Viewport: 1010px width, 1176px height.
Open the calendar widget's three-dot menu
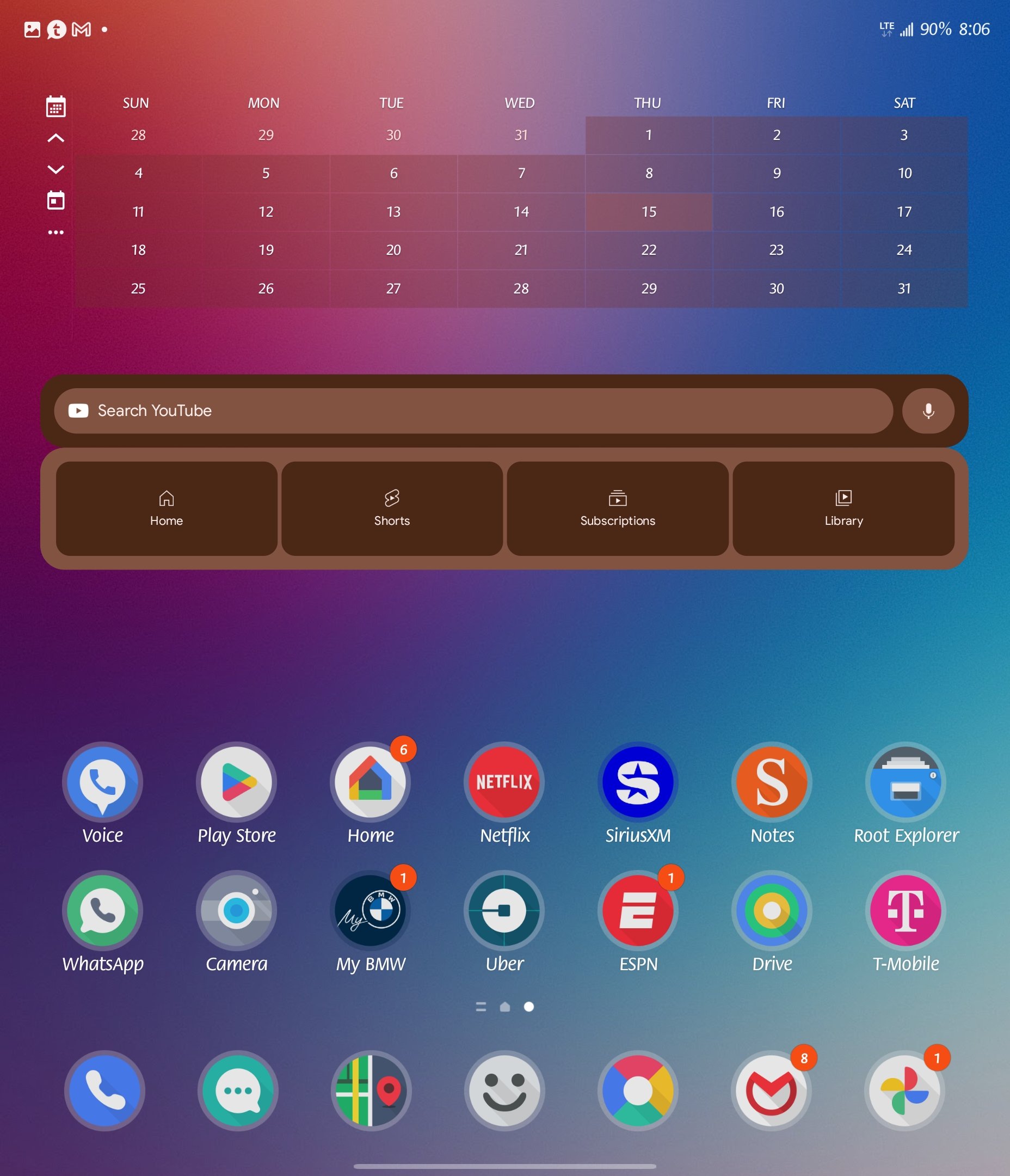coord(56,232)
